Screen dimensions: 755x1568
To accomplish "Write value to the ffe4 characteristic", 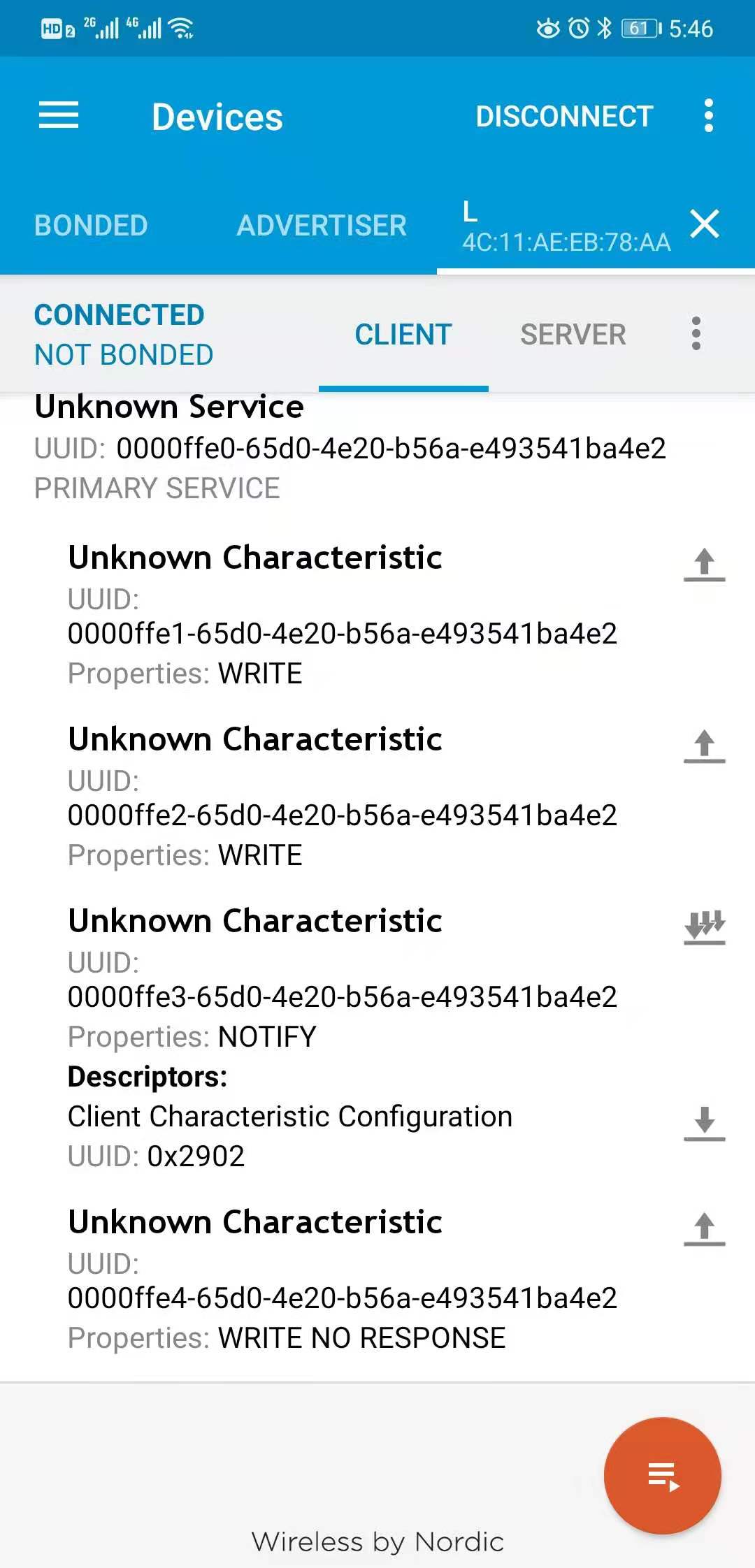I will click(x=705, y=1229).
